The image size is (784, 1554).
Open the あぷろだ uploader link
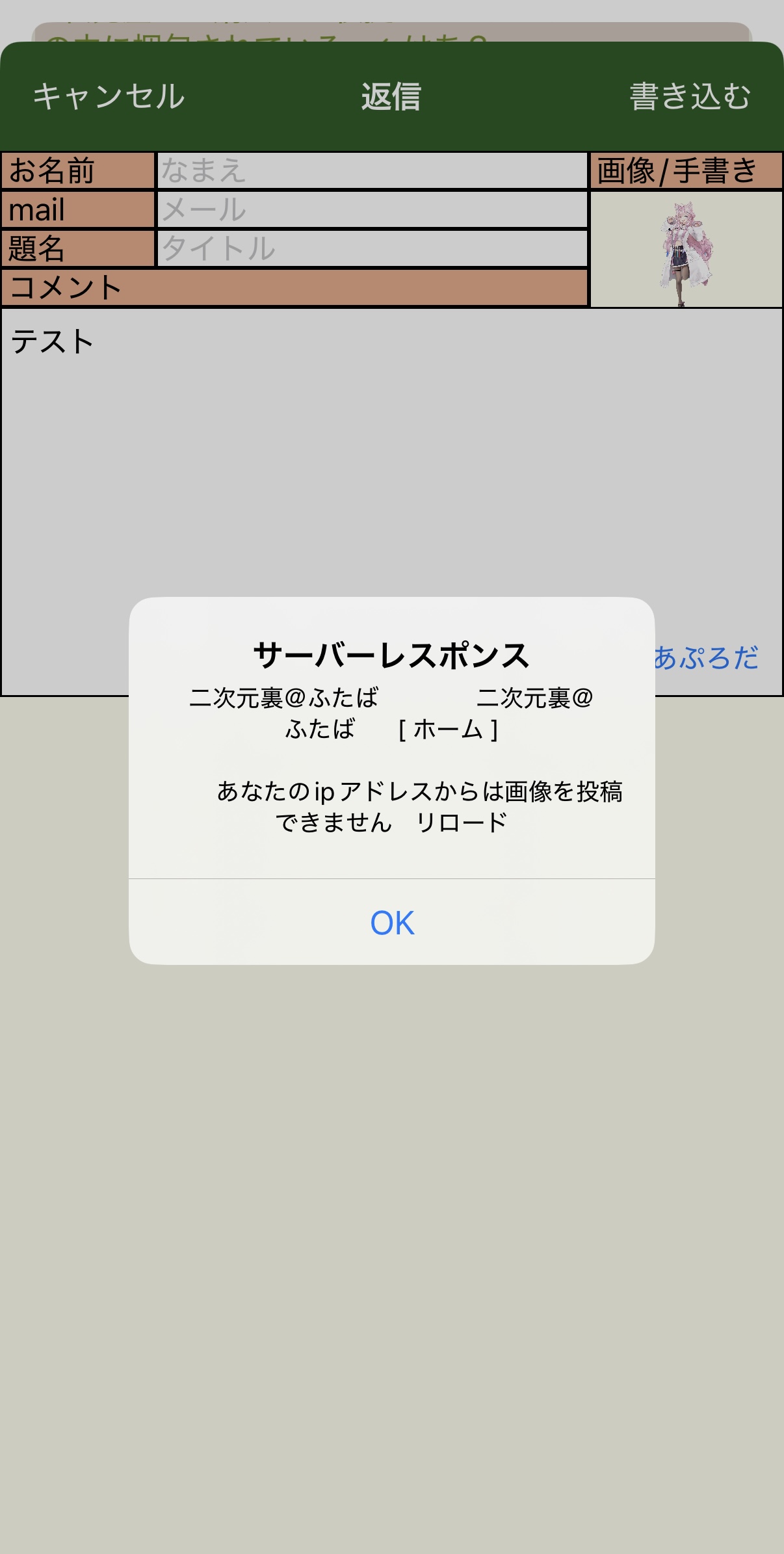(706, 657)
